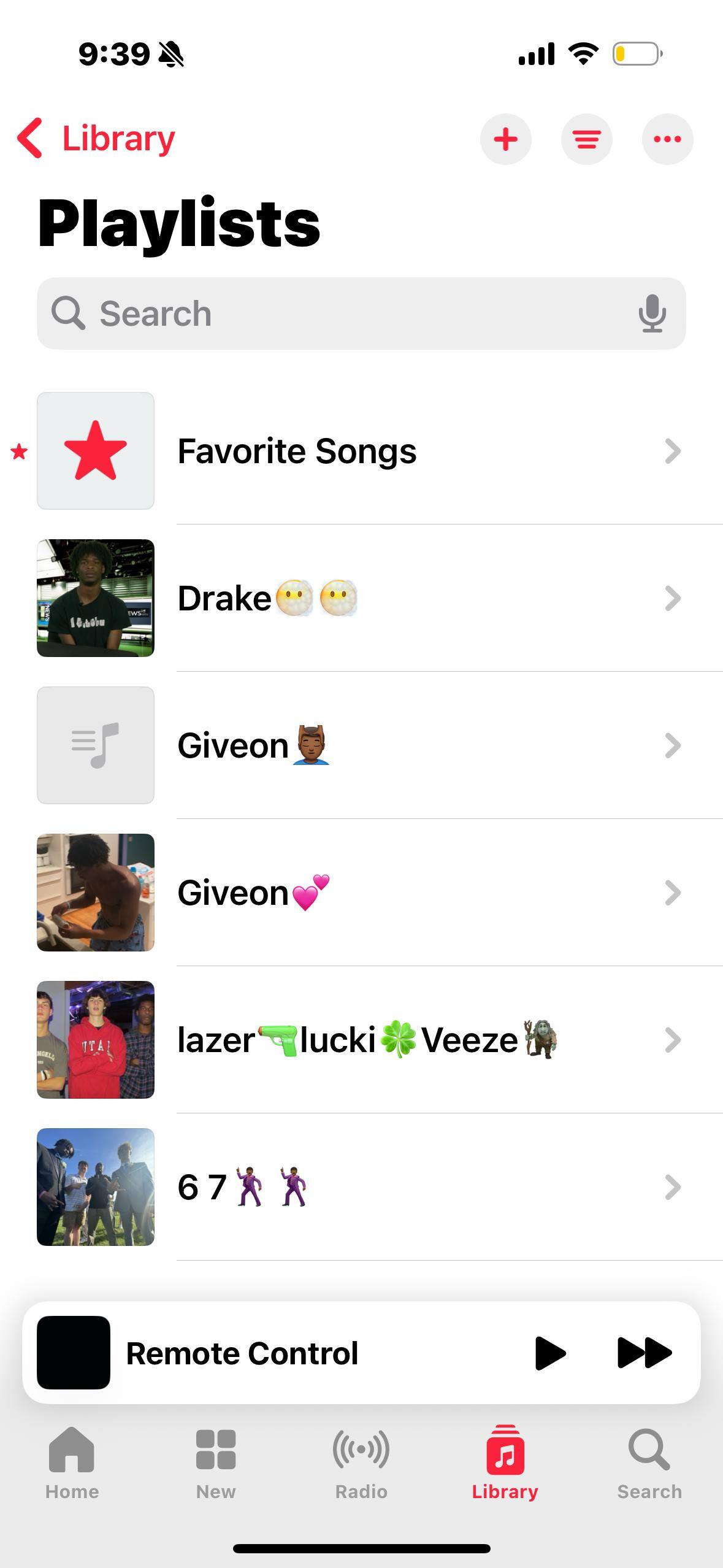
Task: Open the lazer lucki Veeze playlist
Action: click(x=367, y=1040)
